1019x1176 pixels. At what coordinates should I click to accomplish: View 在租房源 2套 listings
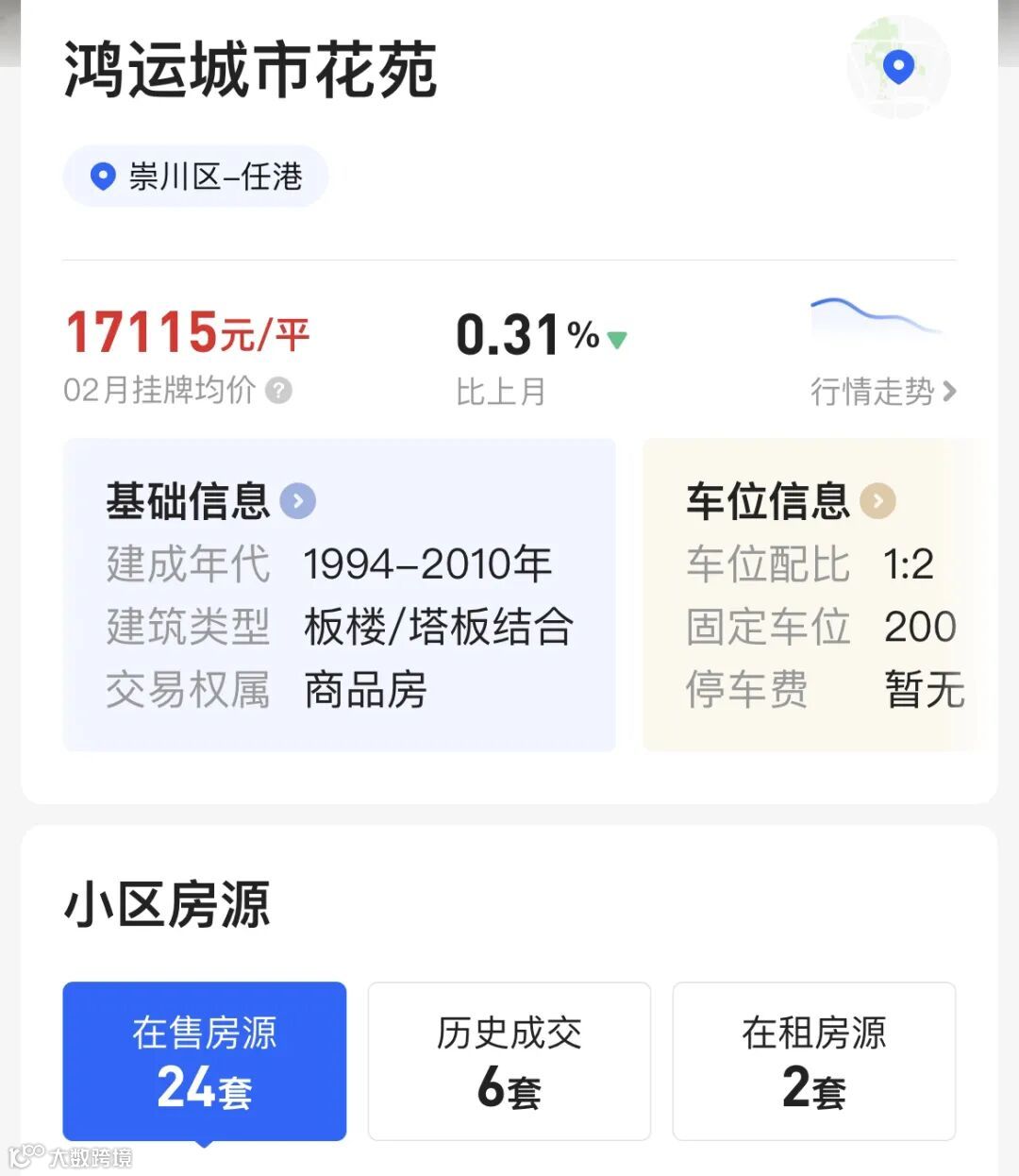tap(813, 1061)
